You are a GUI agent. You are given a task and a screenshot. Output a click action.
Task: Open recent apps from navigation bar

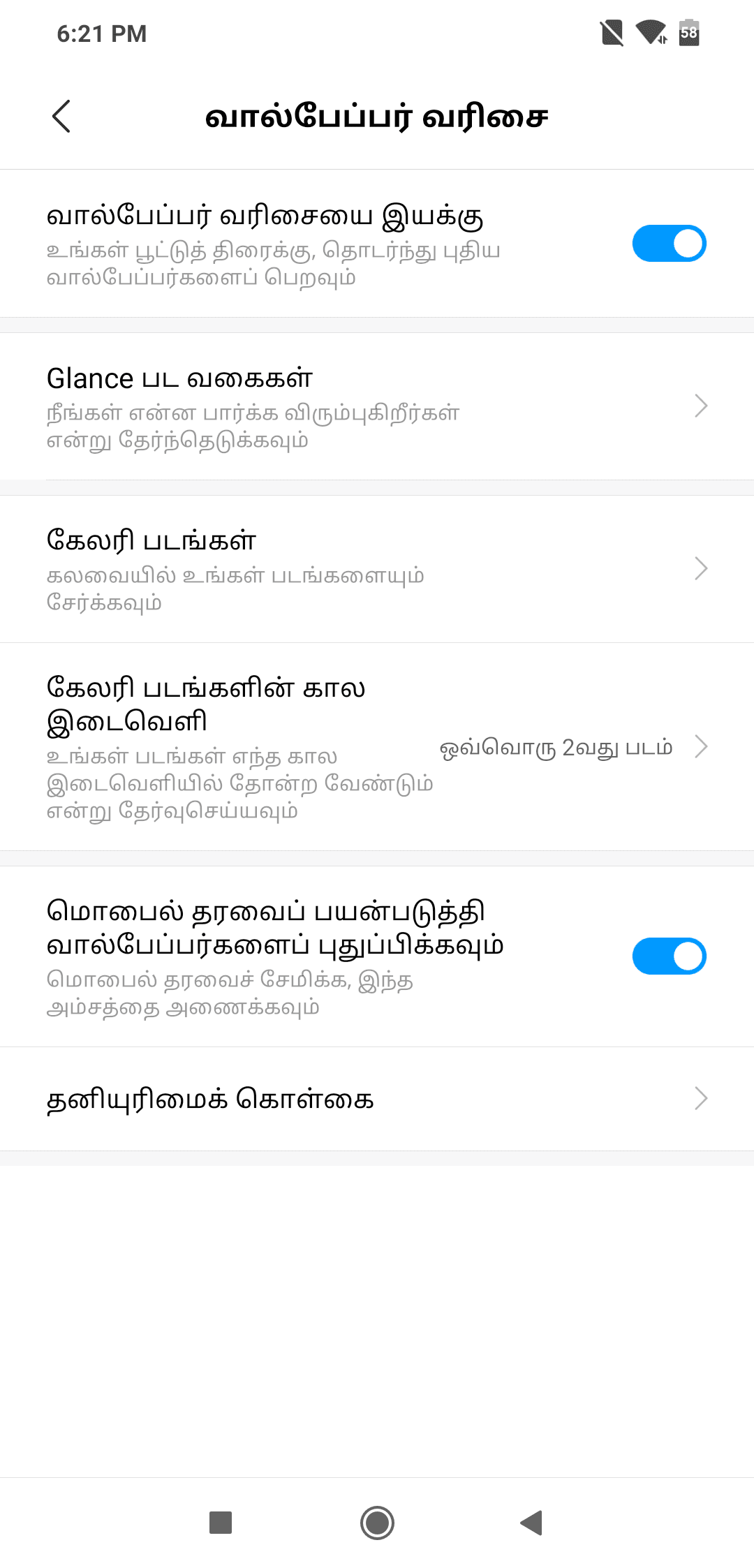(221, 1523)
